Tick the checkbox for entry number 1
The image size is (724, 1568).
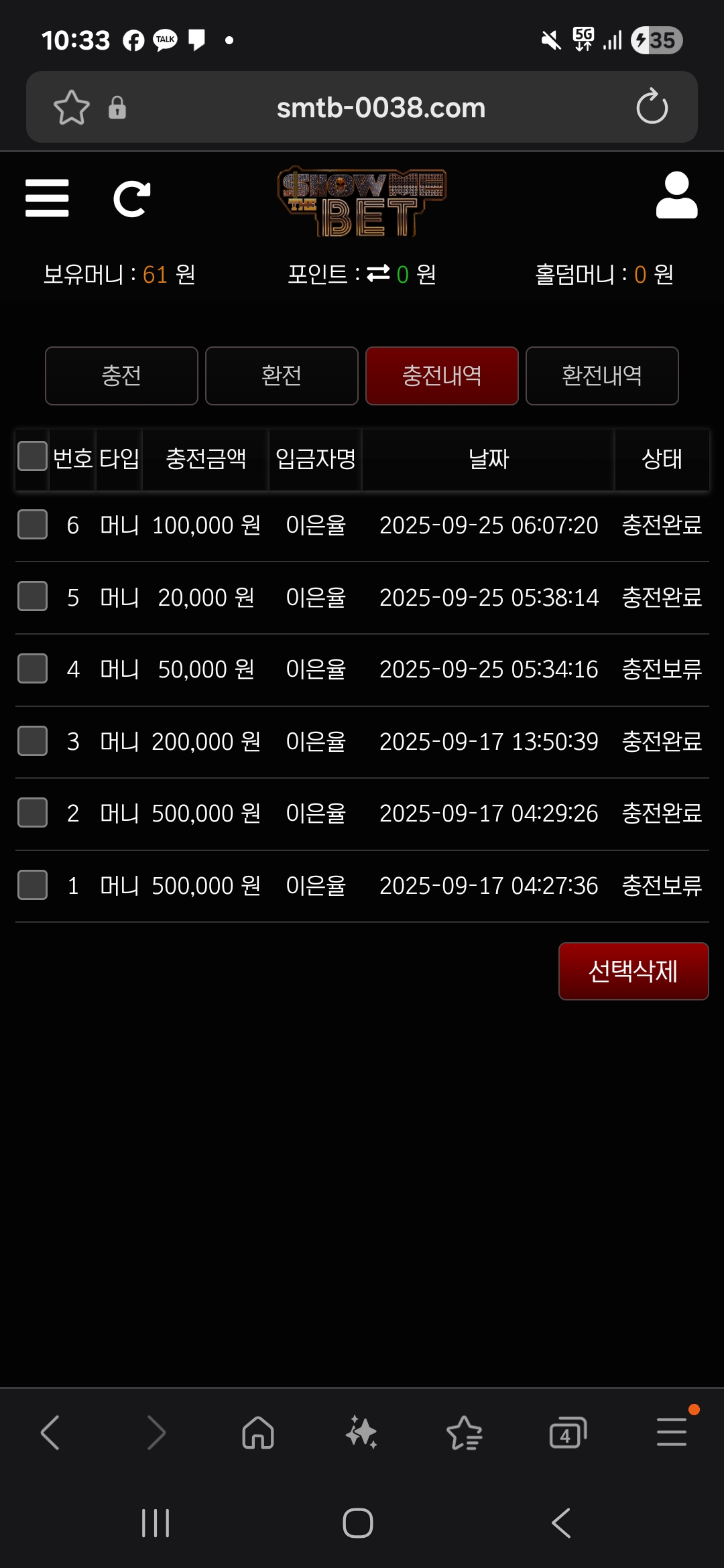pyautogui.click(x=32, y=885)
